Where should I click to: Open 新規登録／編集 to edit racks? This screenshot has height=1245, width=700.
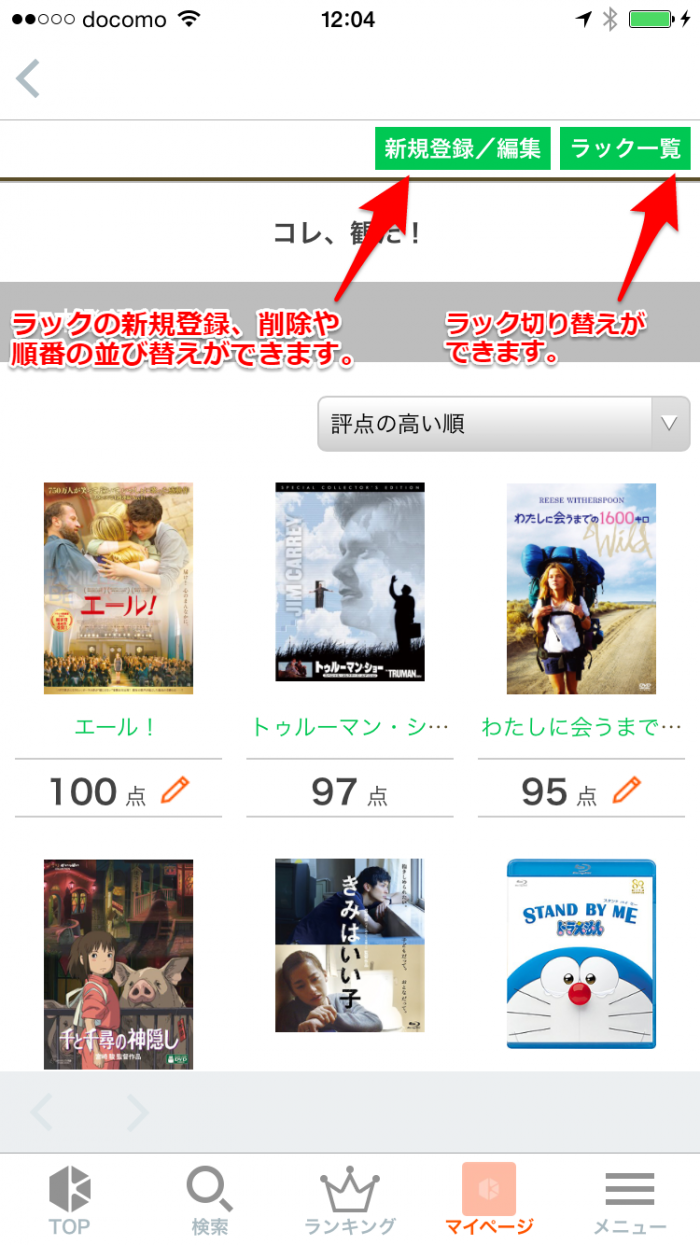tap(463, 149)
